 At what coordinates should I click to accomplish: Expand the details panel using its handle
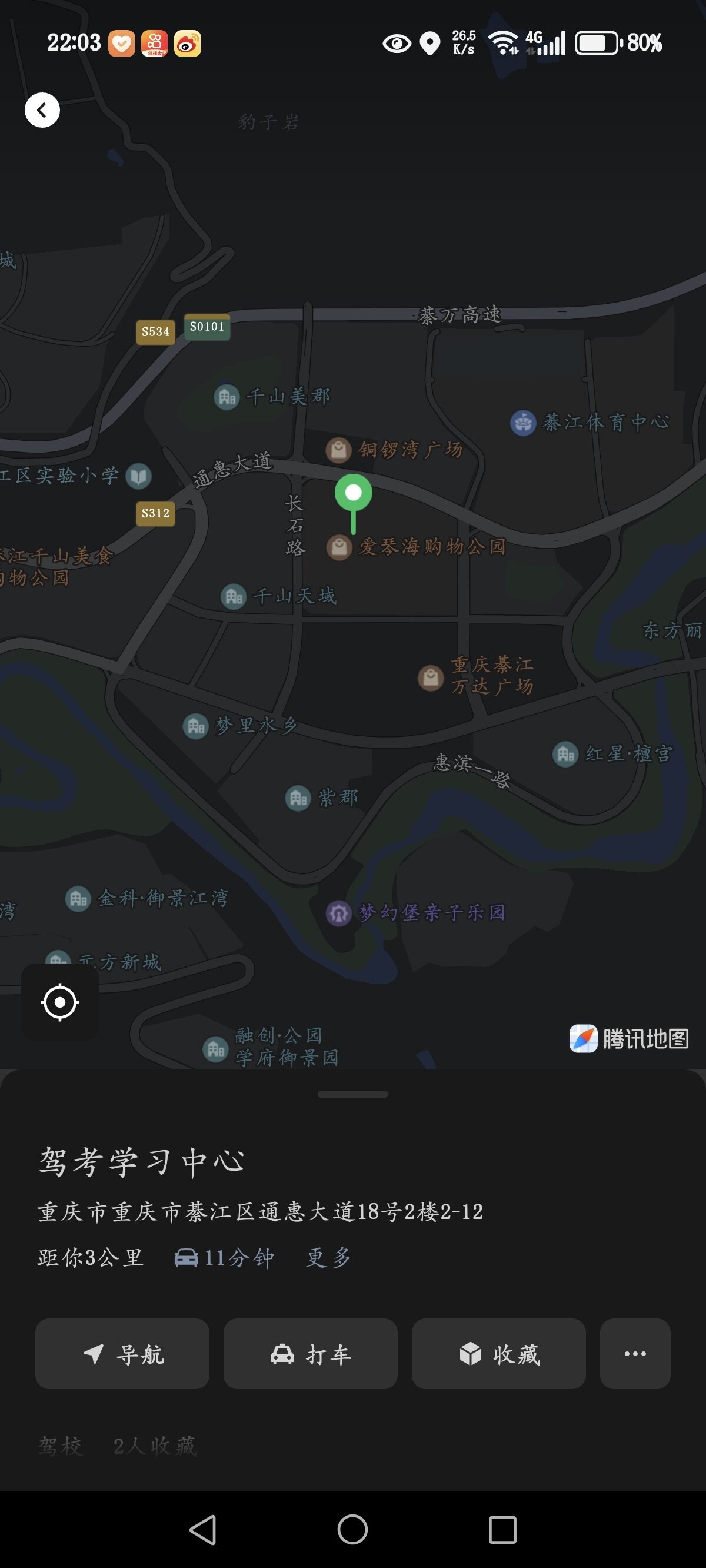click(353, 1094)
